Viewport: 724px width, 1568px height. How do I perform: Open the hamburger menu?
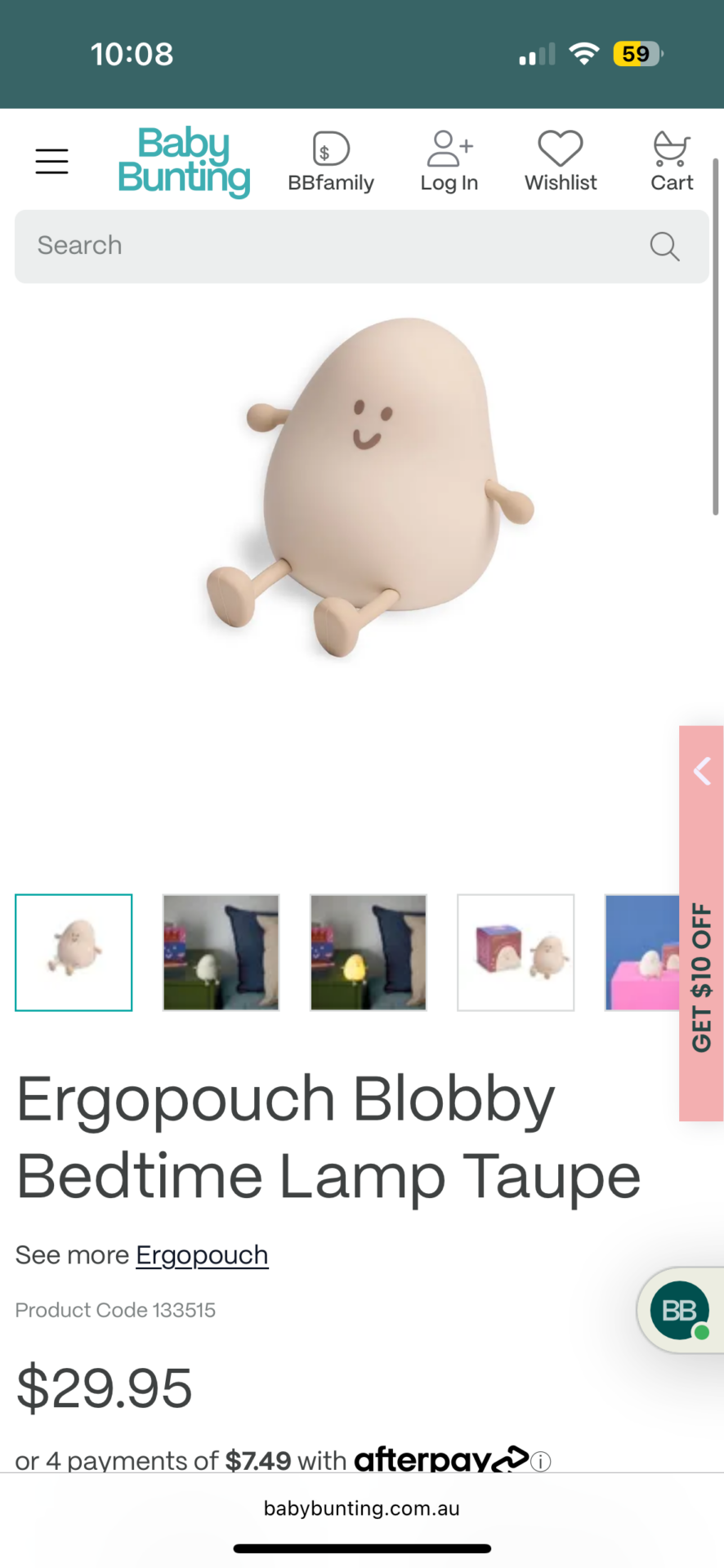(51, 161)
